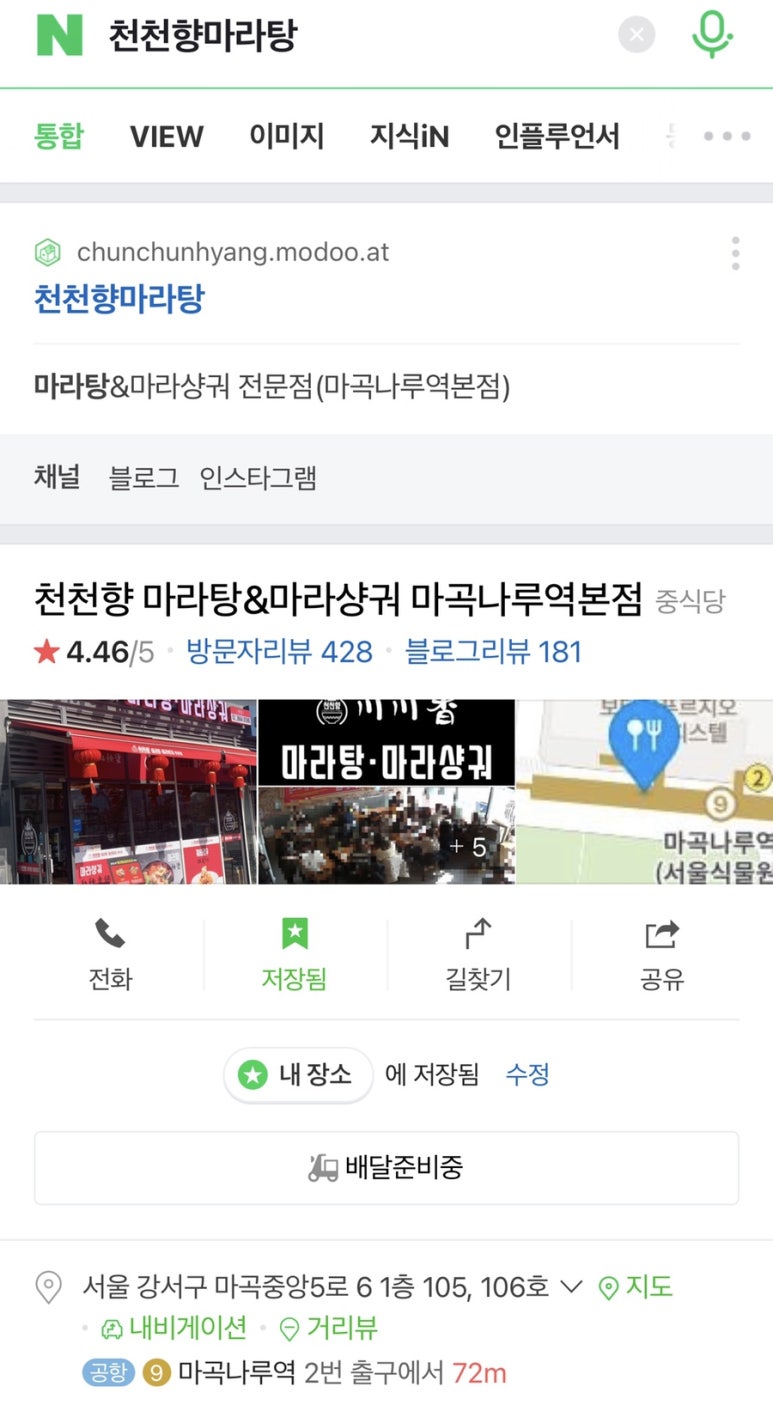Toggle the 저장됨 bookmark button
Viewport: 773px width, 1405px height.
coord(294,954)
